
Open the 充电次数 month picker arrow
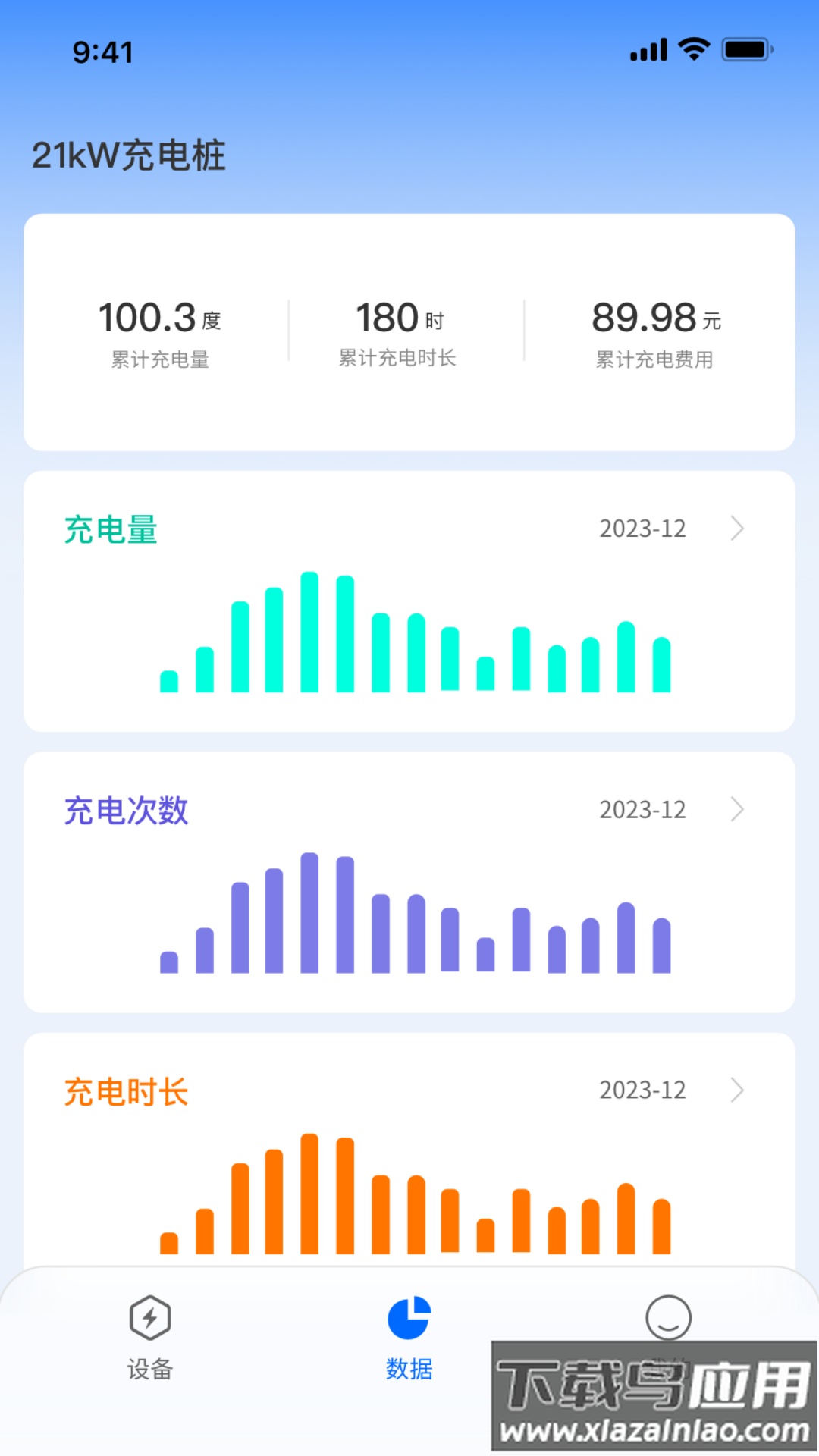coord(736,810)
